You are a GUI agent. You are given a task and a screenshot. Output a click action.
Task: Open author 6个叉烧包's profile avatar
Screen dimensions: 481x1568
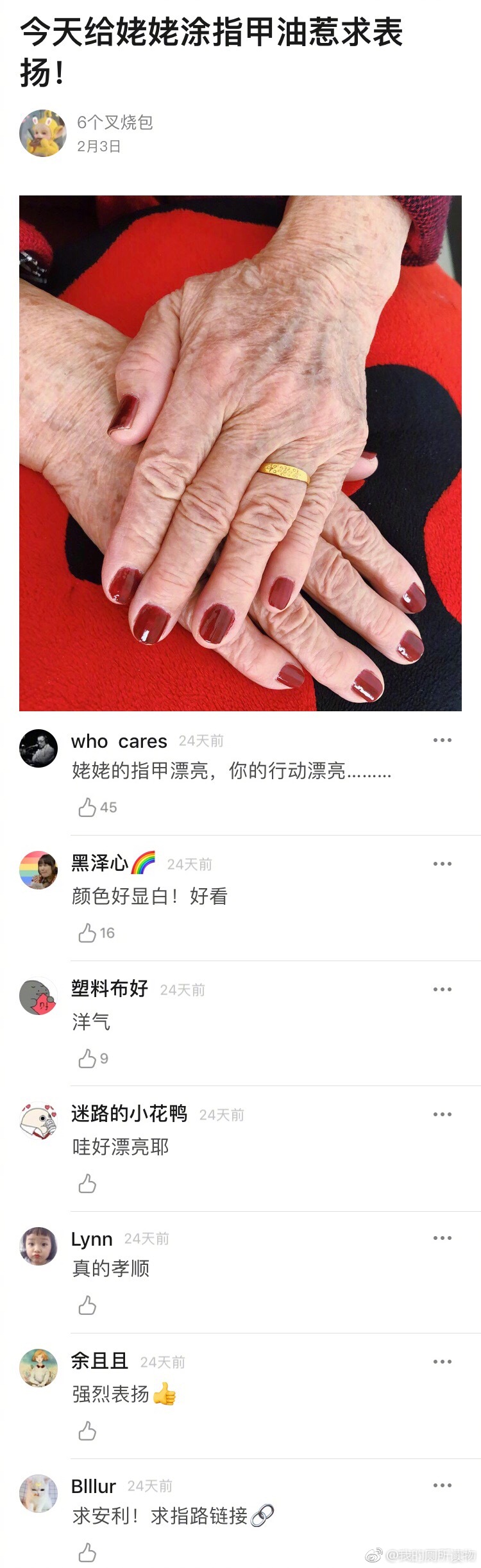pyautogui.click(x=43, y=133)
